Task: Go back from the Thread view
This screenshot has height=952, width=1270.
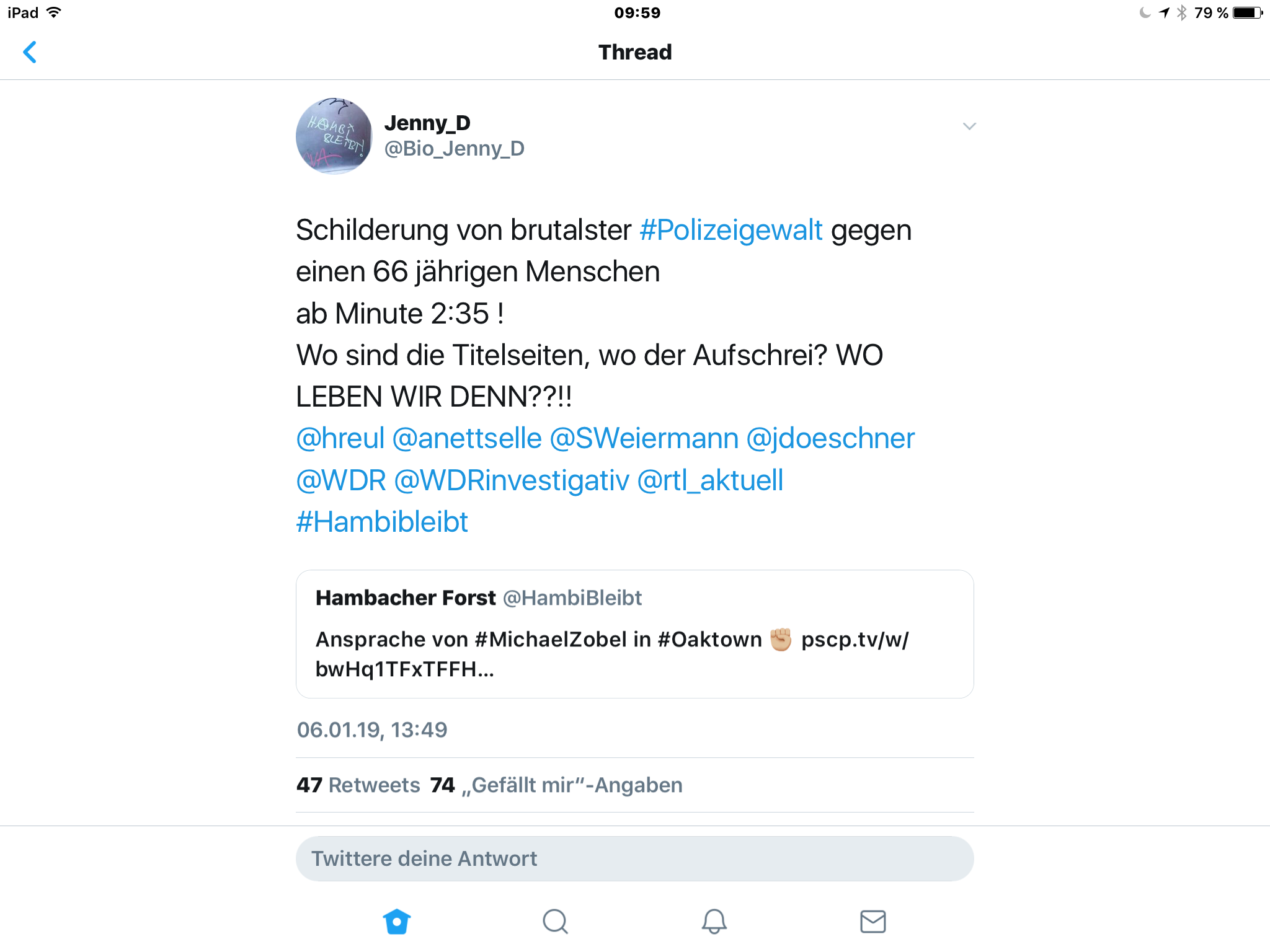Action: [30, 52]
